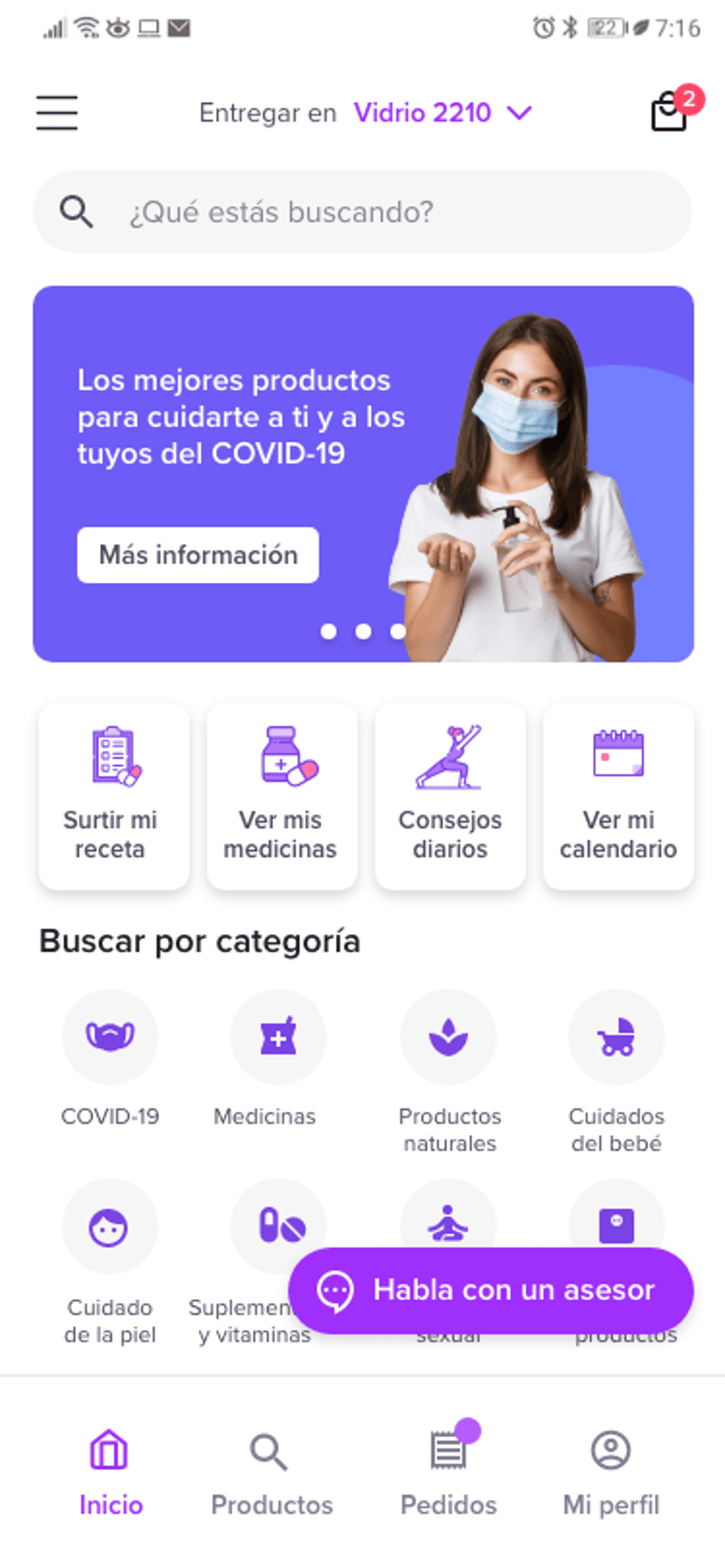Switch to the Mi perfil tab
This screenshot has height=1568, width=725.
click(x=611, y=1474)
